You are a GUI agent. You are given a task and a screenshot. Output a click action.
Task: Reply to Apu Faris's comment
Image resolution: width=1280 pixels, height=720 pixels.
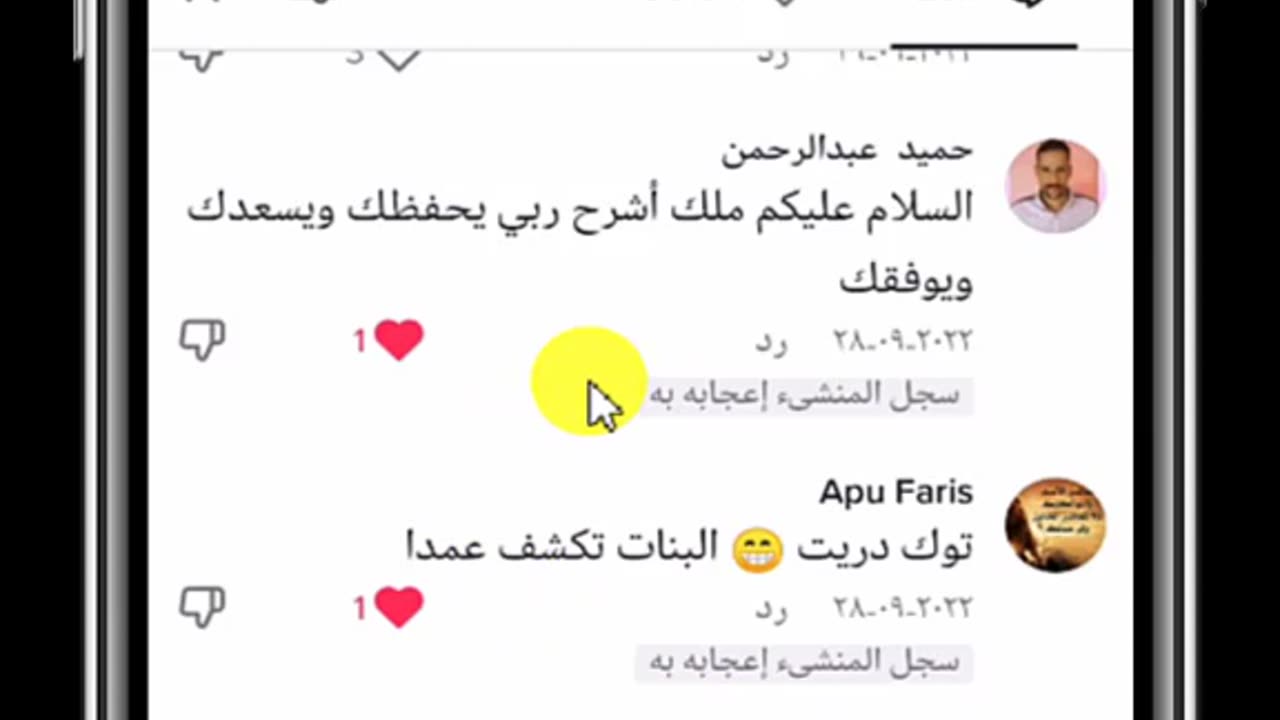[771, 608]
